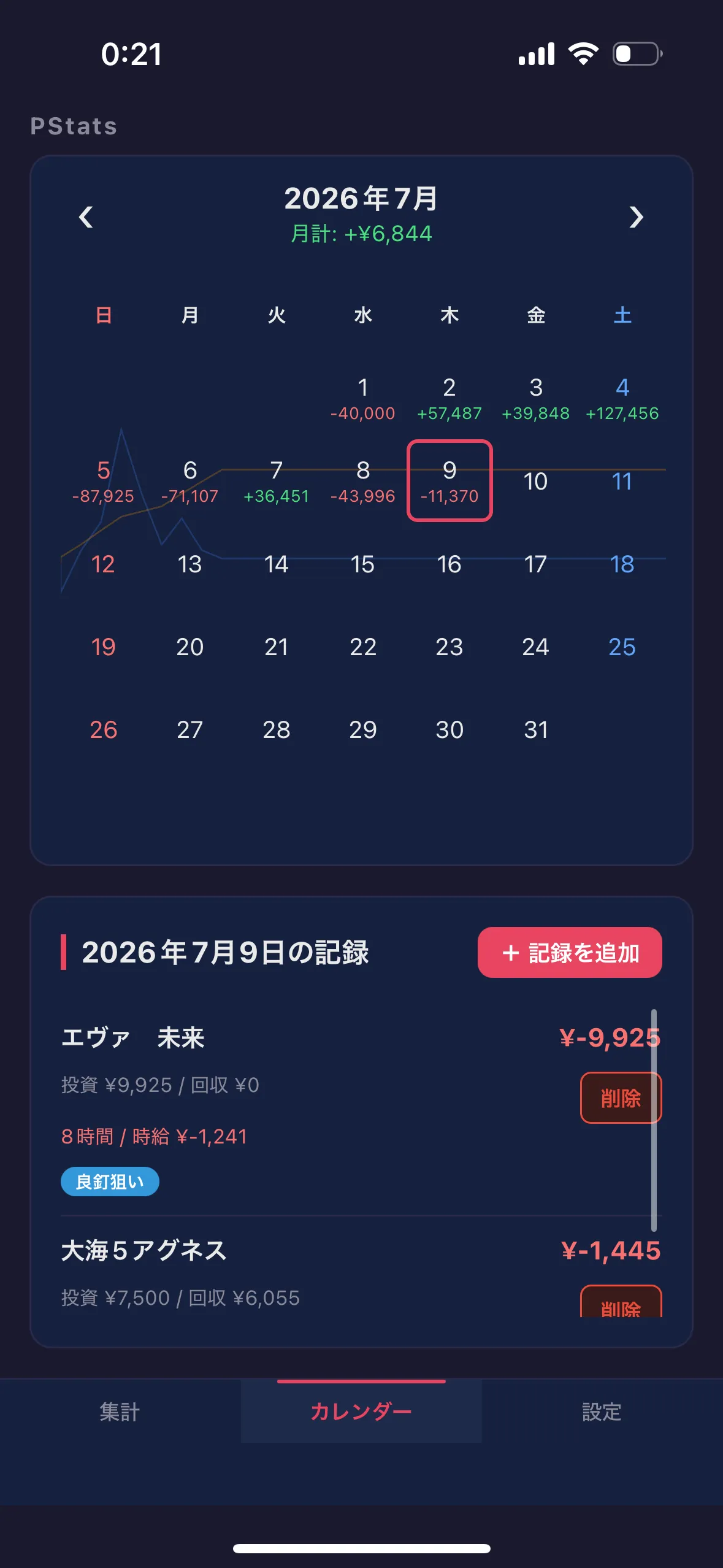Screen dimensions: 723x1568
Task: Choose July 10 in the calendar
Action: pyautogui.click(x=535, y=482)
